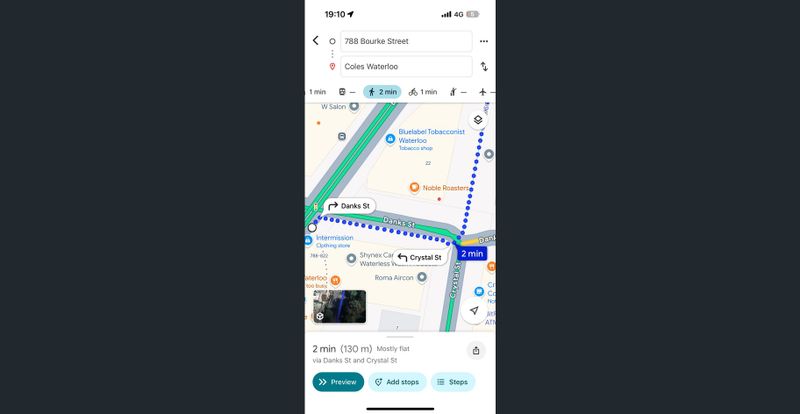The image size is (800, 414).
Task: Open Noble Roasters place marker
Action: click(414, 187)
